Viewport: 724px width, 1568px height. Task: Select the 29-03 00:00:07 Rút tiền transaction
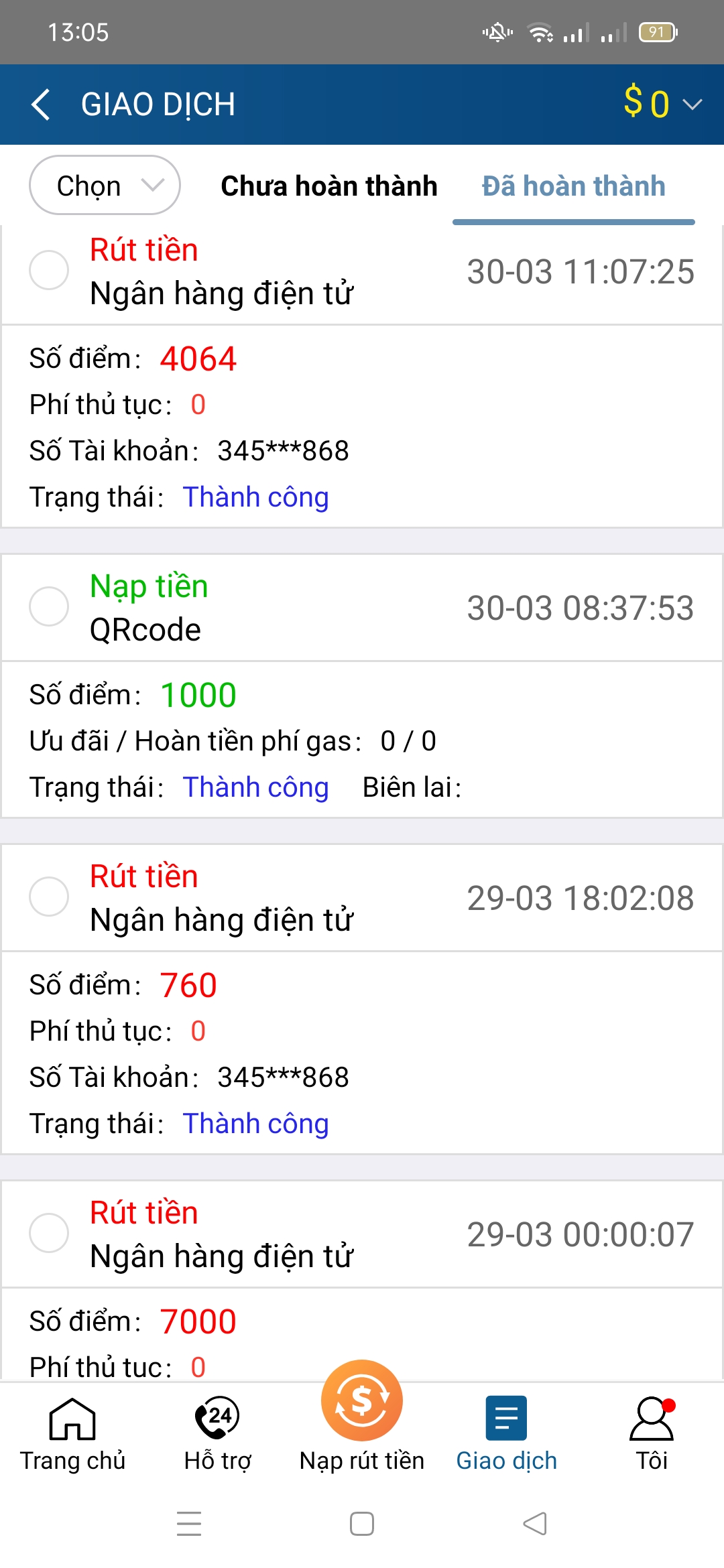(49, 1233)
